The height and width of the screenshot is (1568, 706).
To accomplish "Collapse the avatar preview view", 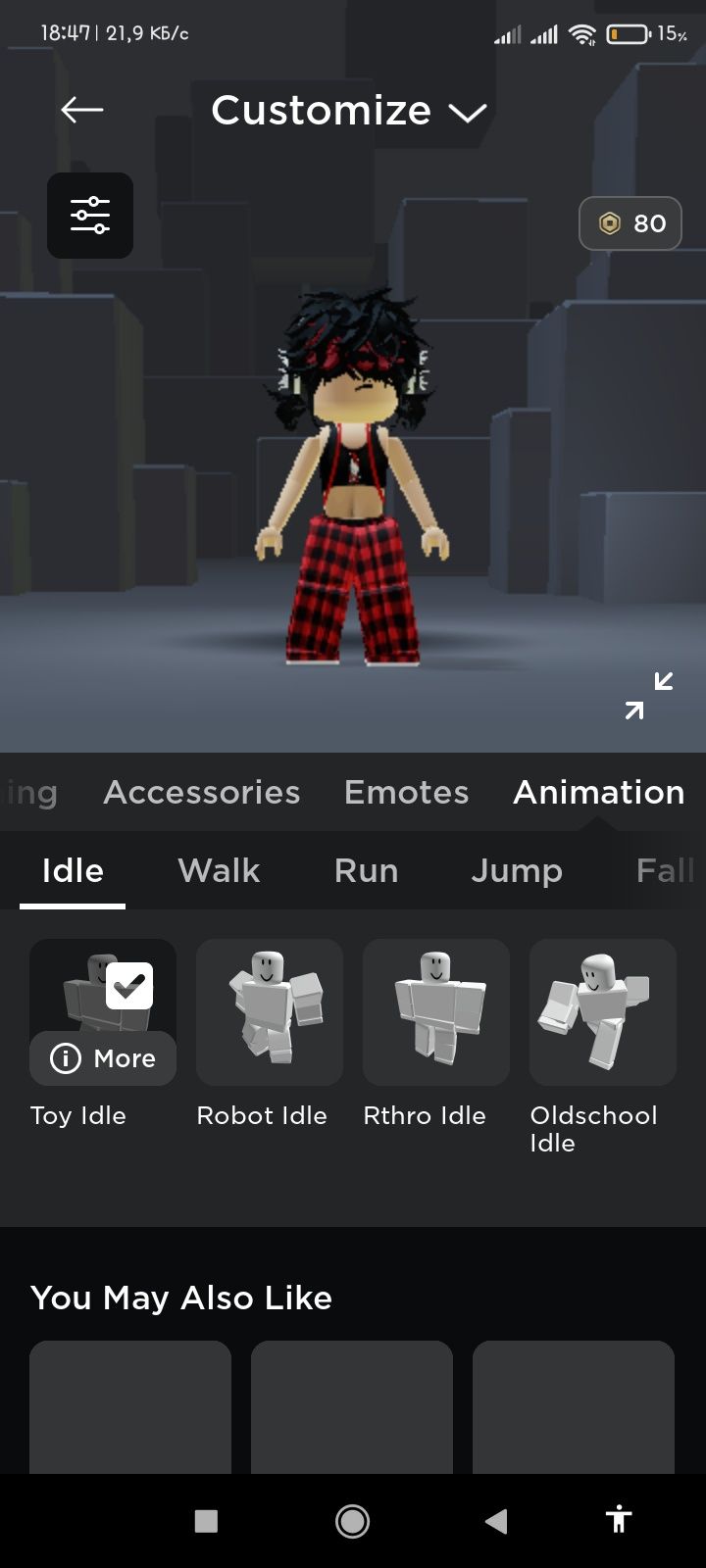I will tap(649, 696).
